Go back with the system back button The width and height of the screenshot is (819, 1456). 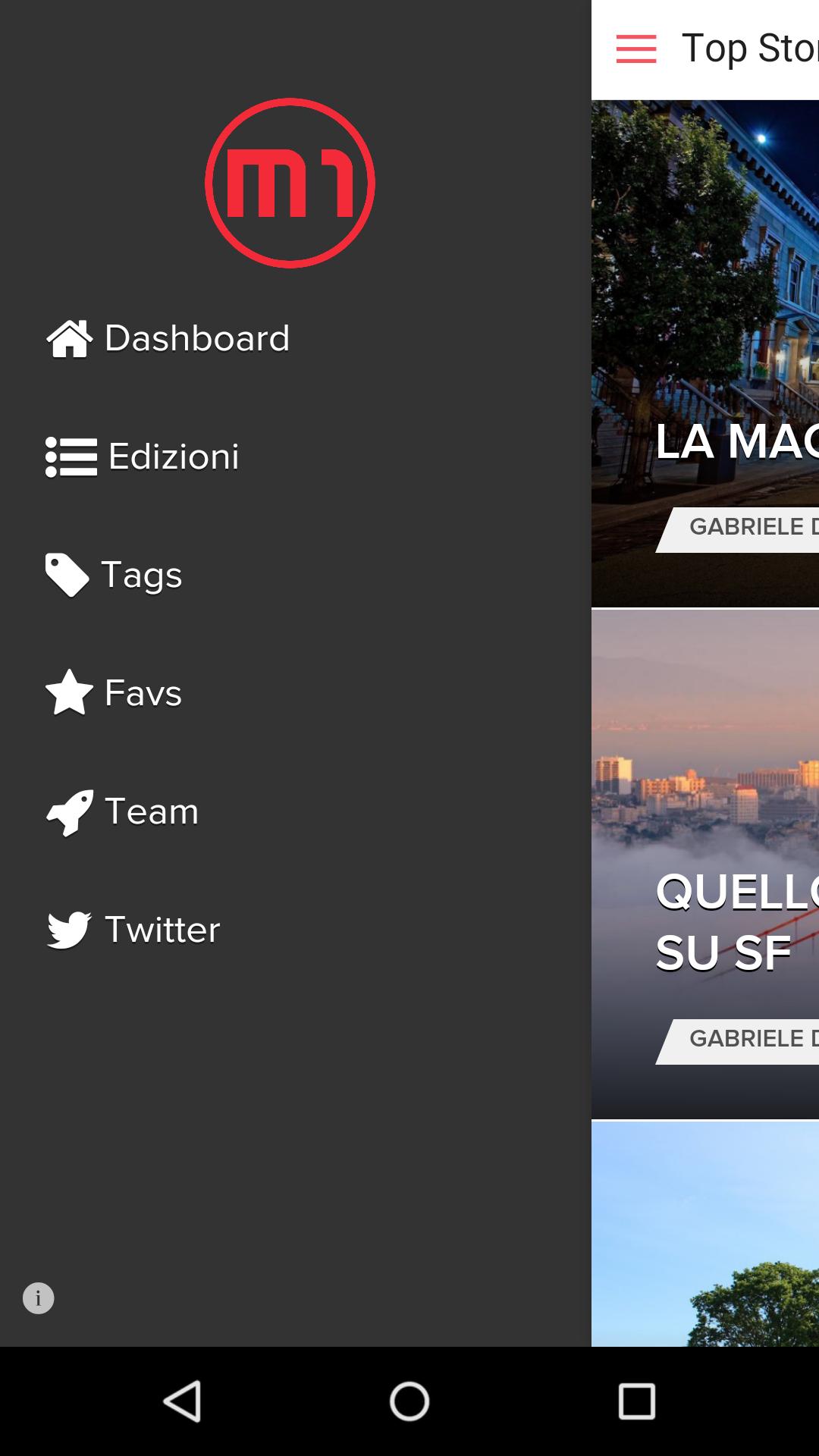pyautogui.click(x=182, y=1401)
